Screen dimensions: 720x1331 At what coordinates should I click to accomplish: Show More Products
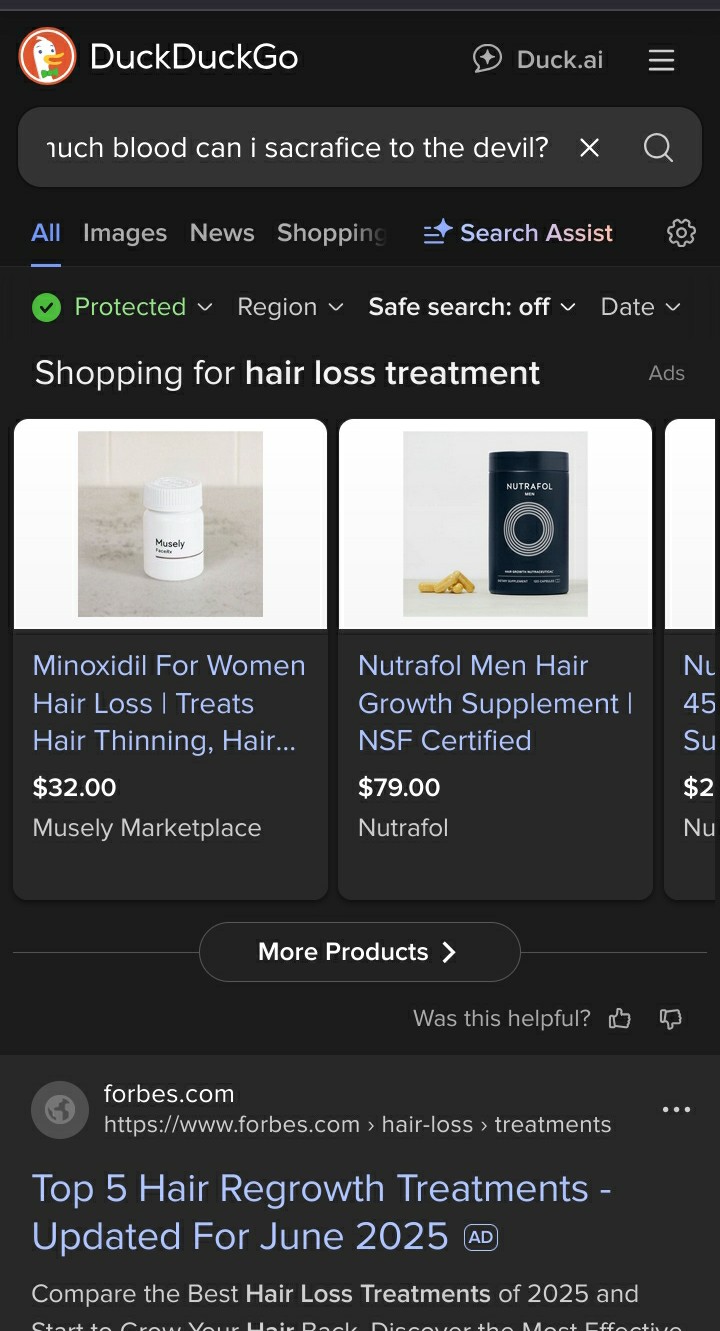click(x=359, y=952)
